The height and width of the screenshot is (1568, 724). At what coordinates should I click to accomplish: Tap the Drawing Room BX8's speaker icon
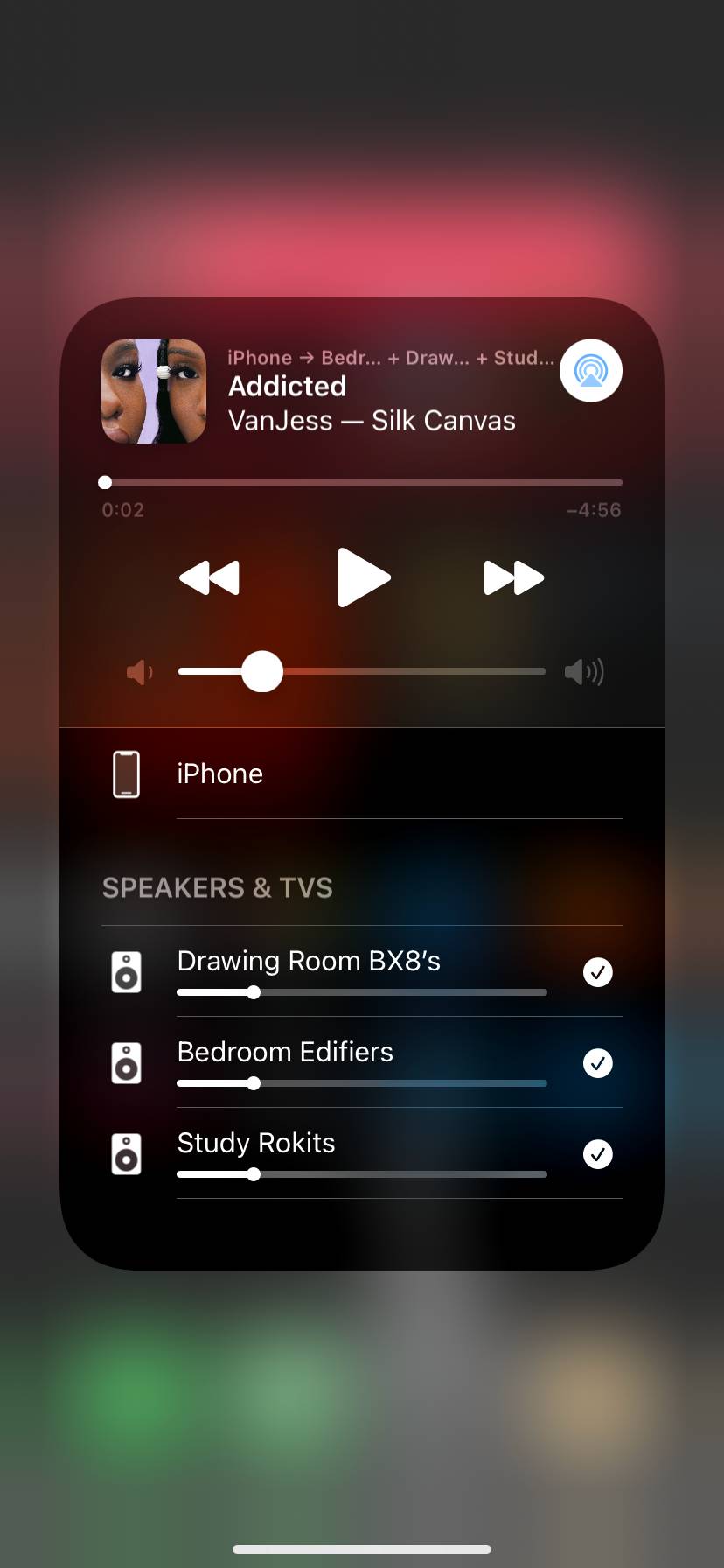tap(126, 971)
